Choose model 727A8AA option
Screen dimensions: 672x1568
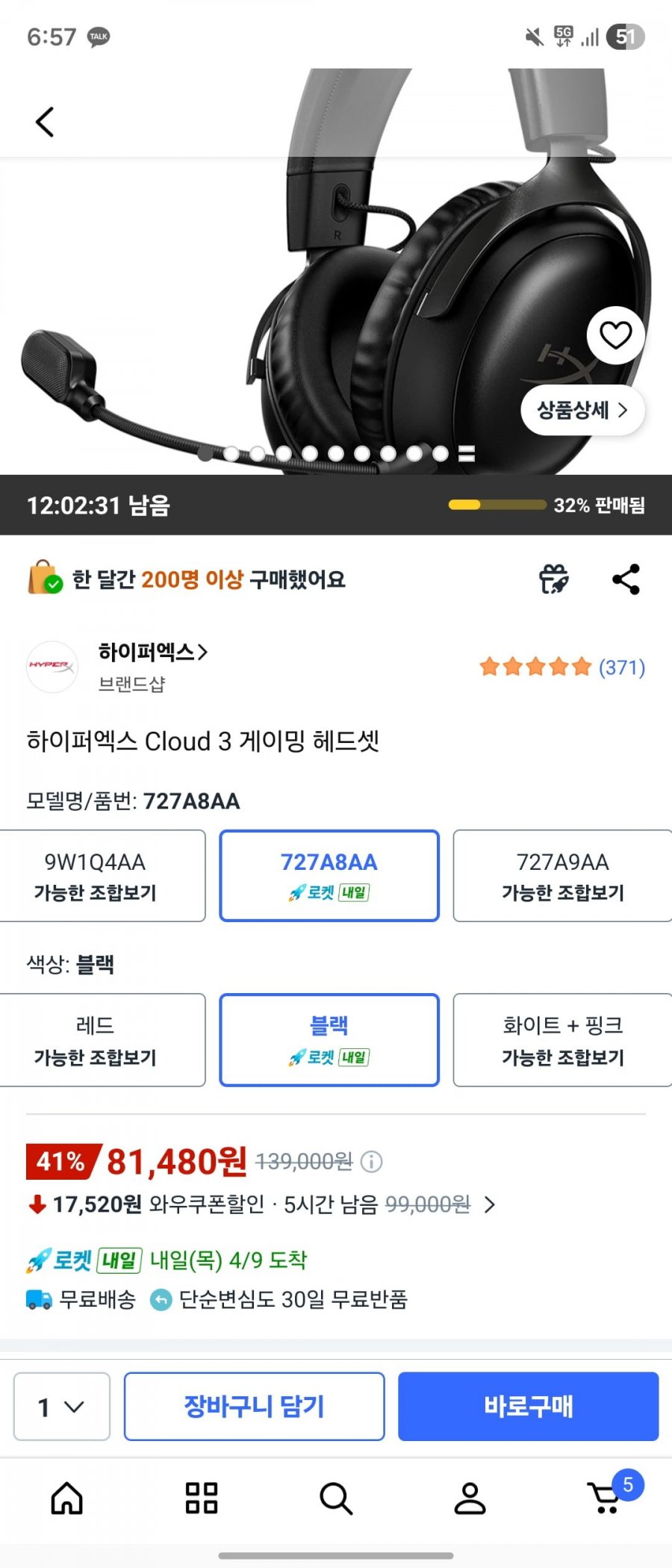click(x=329, y=876)
